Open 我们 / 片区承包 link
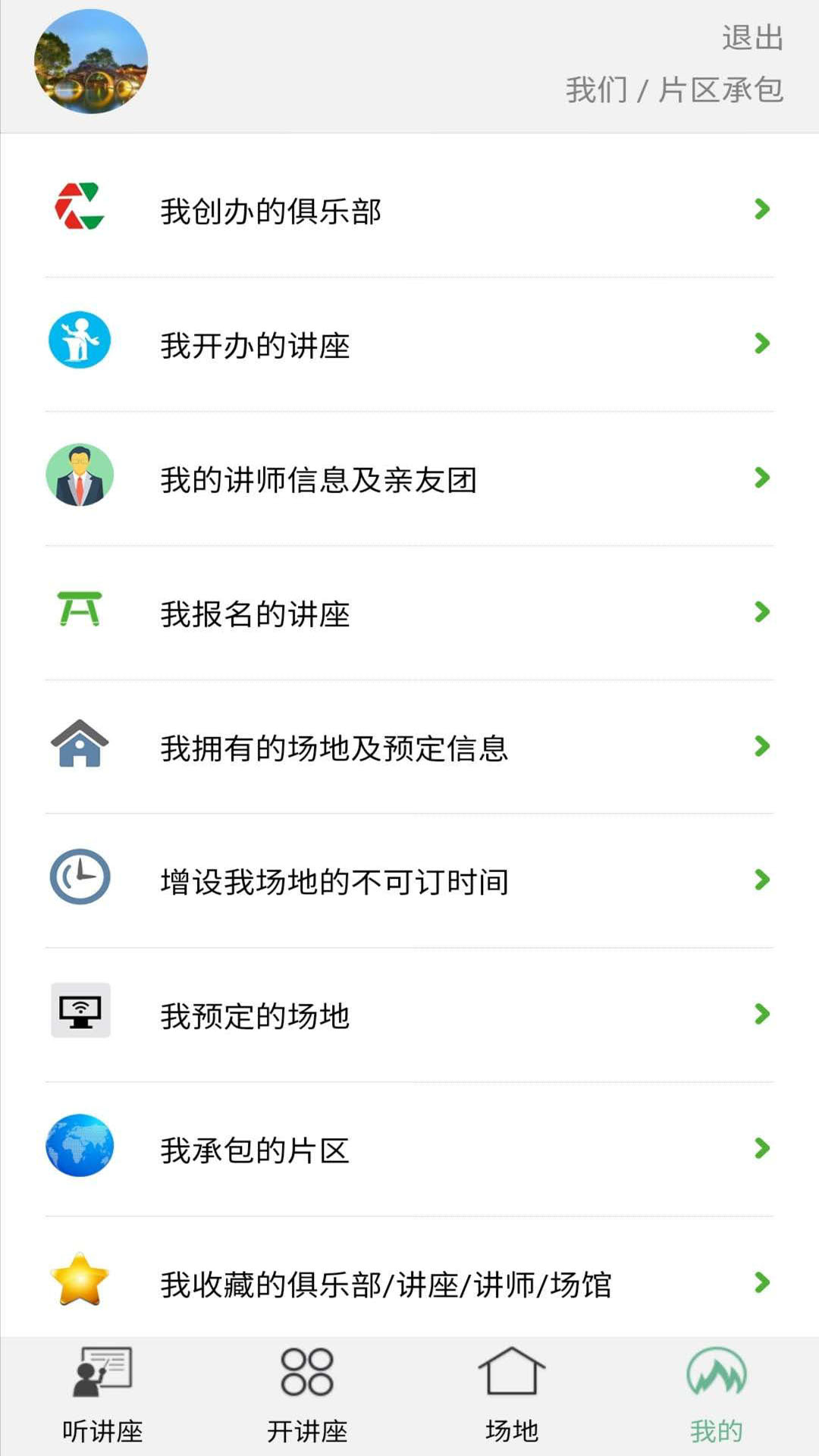819x1456 pixels. pyautogui.click(x=673, y=89)
